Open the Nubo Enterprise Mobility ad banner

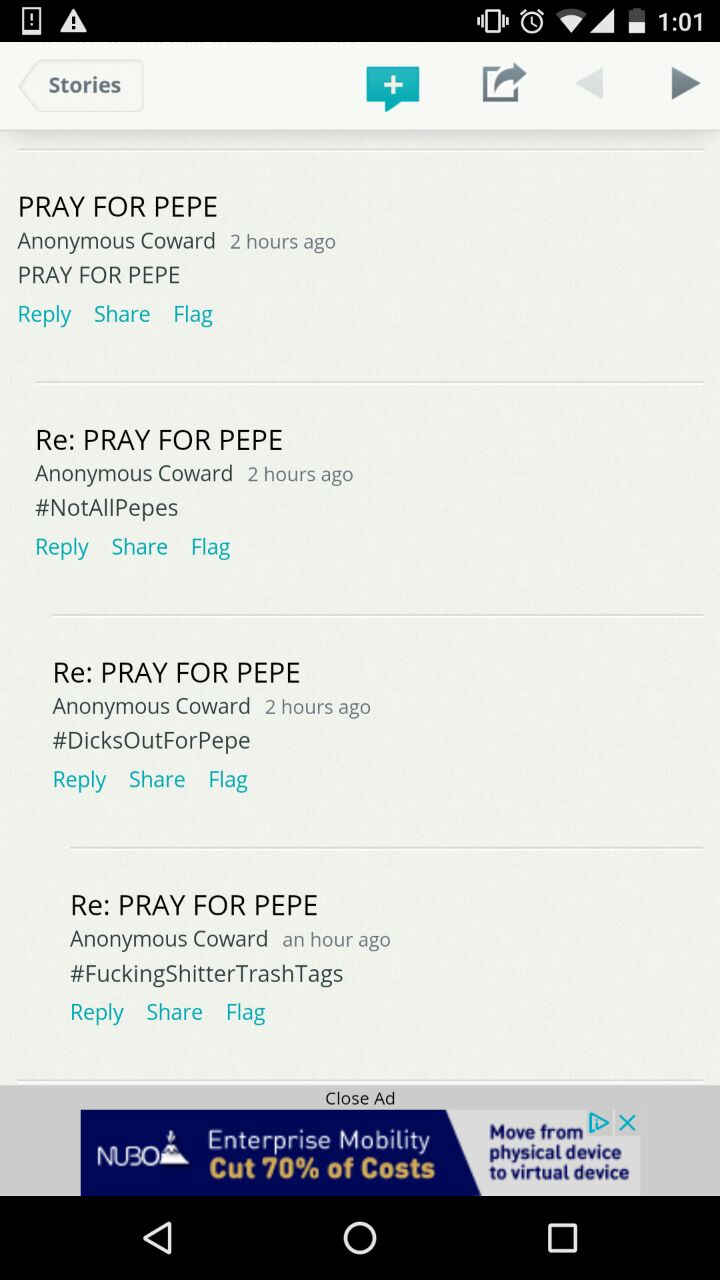[x=360, y=1153]
